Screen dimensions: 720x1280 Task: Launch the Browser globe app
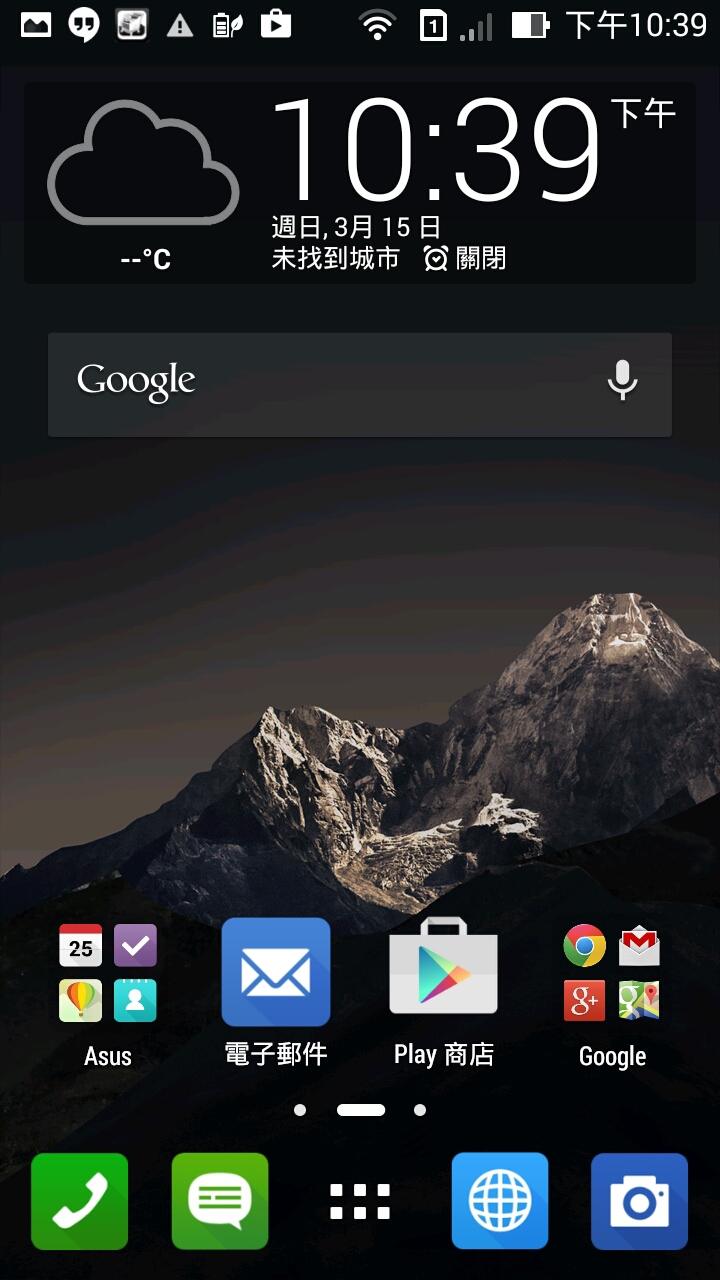tap(500, 1201)
